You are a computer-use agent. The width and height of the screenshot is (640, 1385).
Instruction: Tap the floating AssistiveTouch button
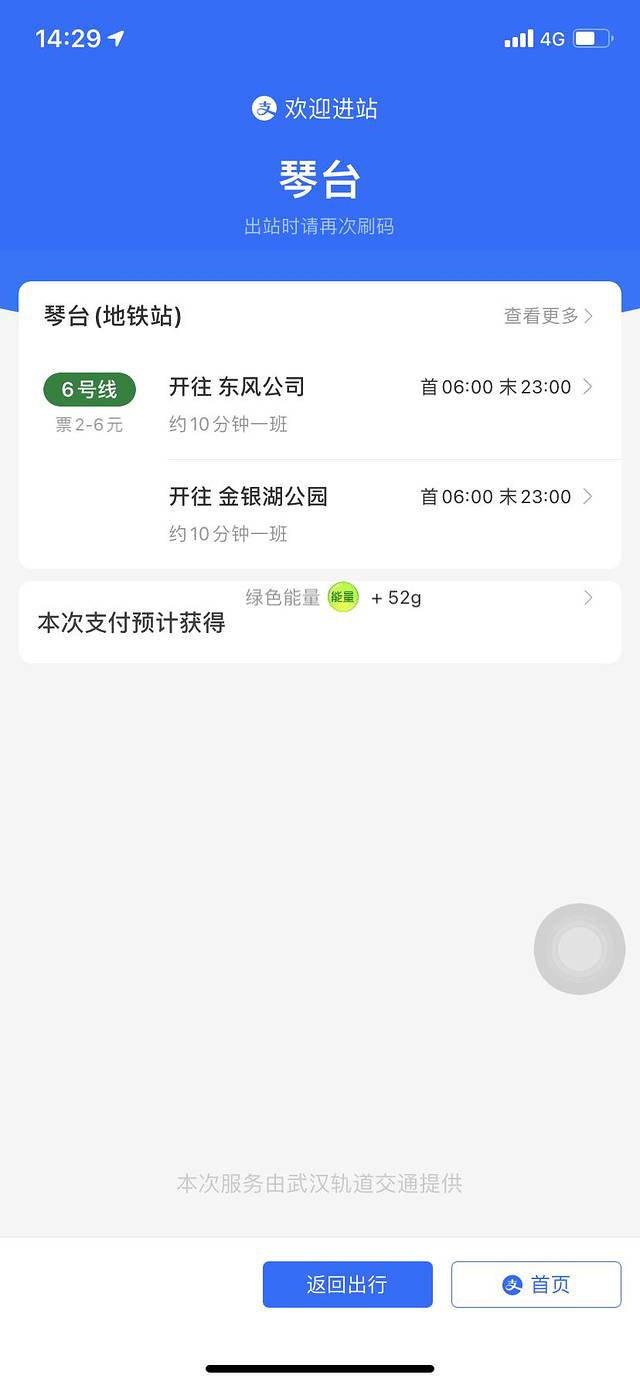579,949
